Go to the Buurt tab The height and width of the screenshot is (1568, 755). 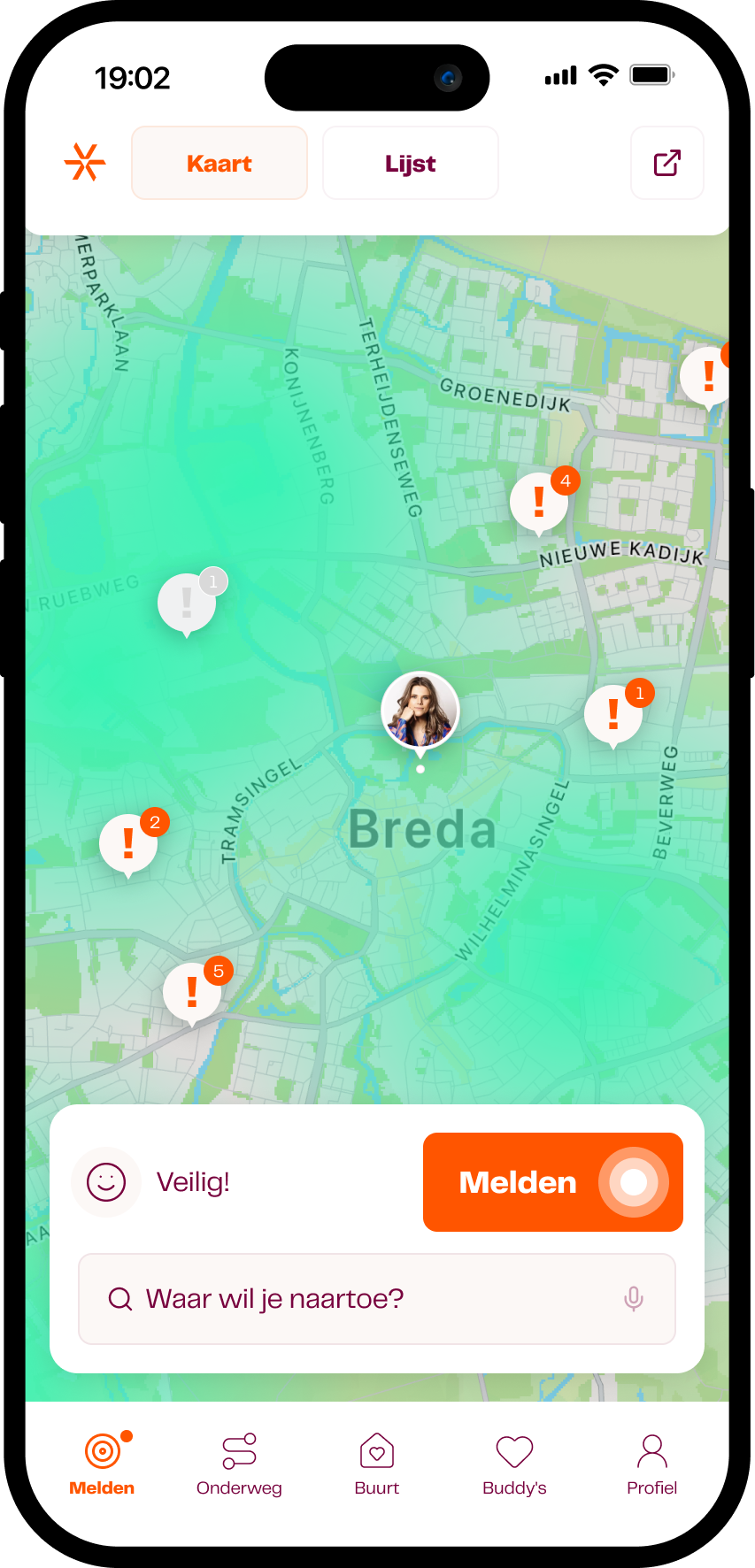(x=377, y=1464)
